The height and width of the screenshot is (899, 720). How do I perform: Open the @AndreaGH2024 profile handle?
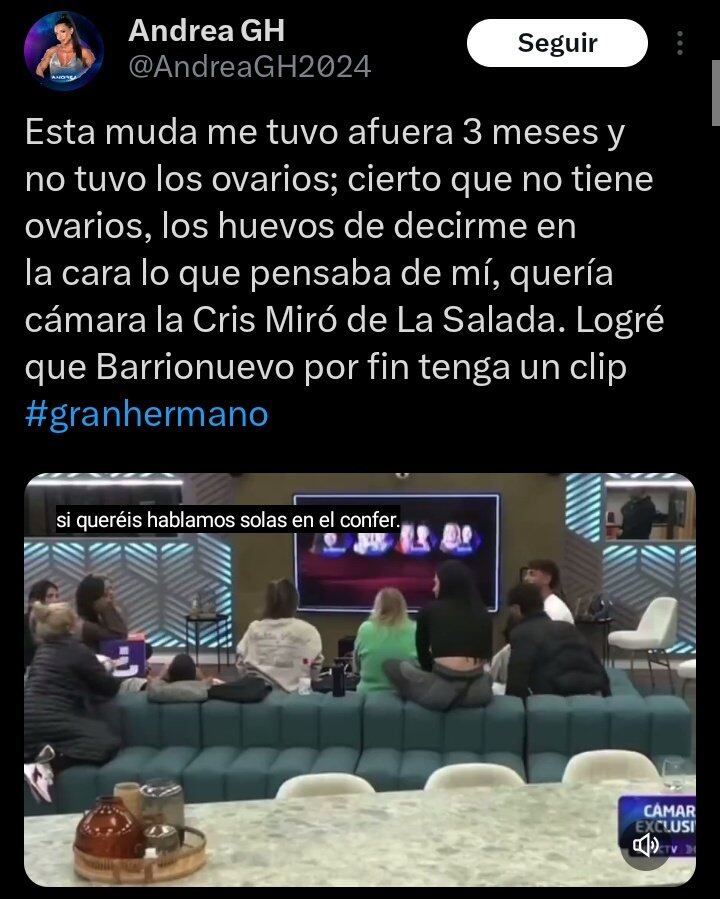coord(250,67)
